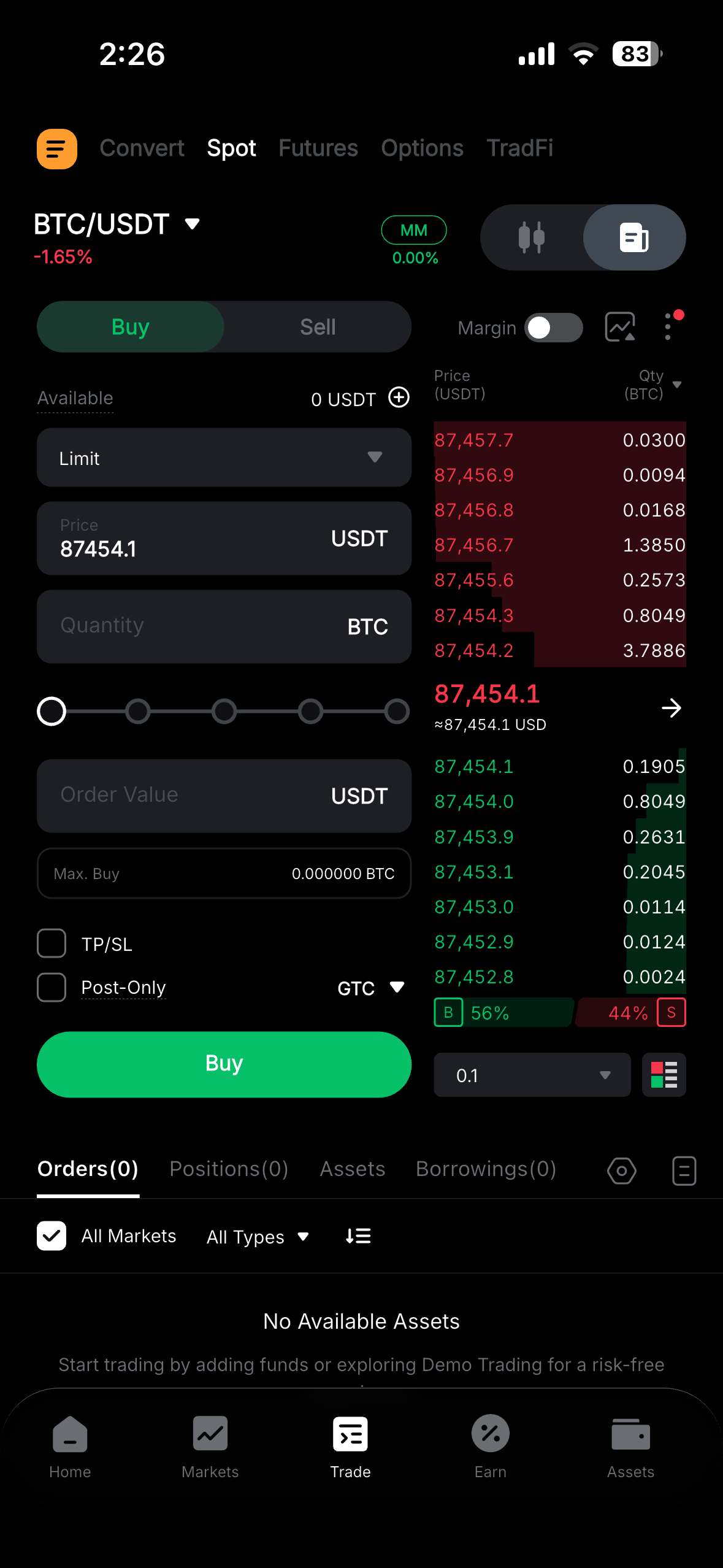Viewport: 723px width, 1568px height.
Task: Enable the Margin switch
Action: pyautogui.click(x=554, y=328)
